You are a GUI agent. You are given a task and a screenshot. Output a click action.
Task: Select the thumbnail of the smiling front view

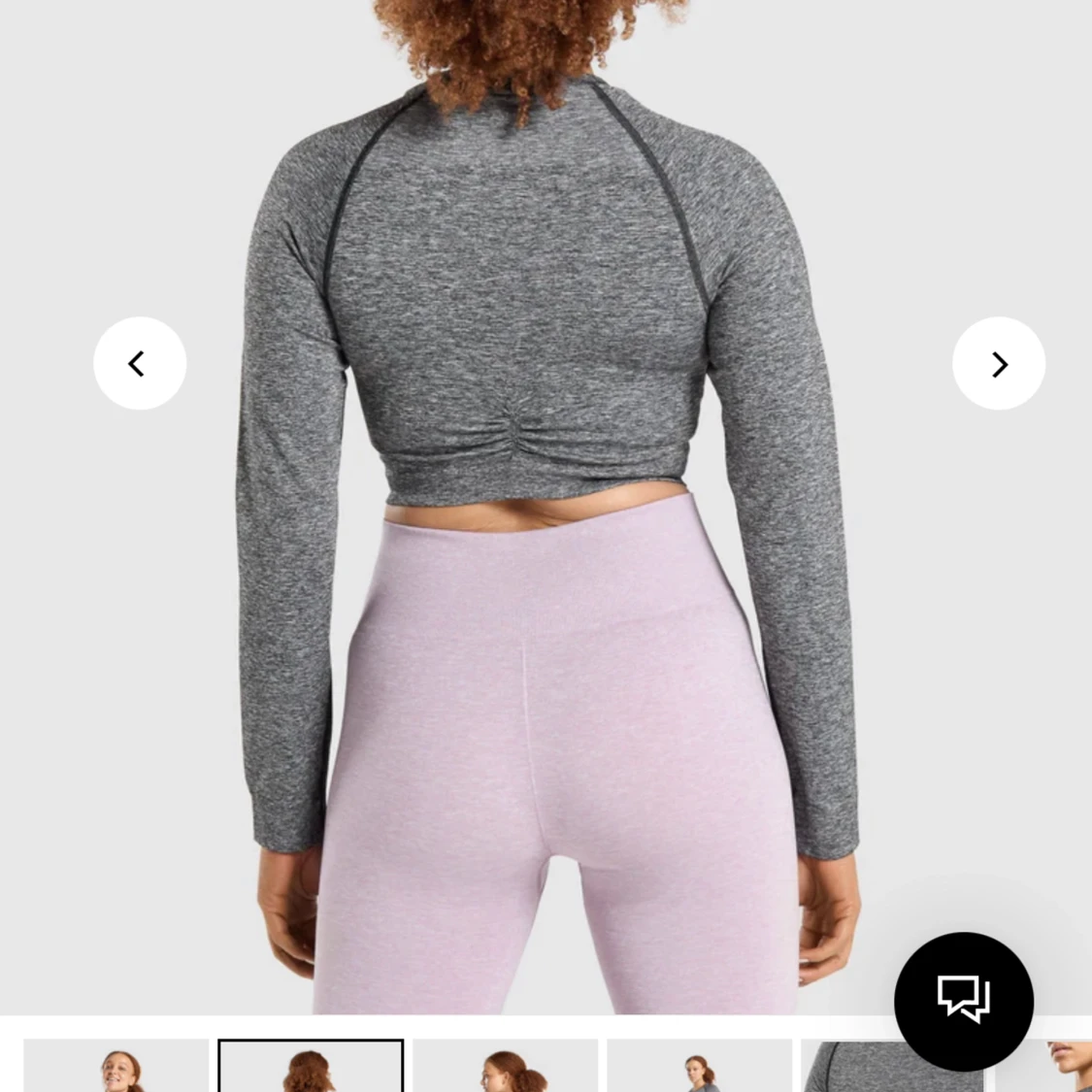(x=116, y=1067)
